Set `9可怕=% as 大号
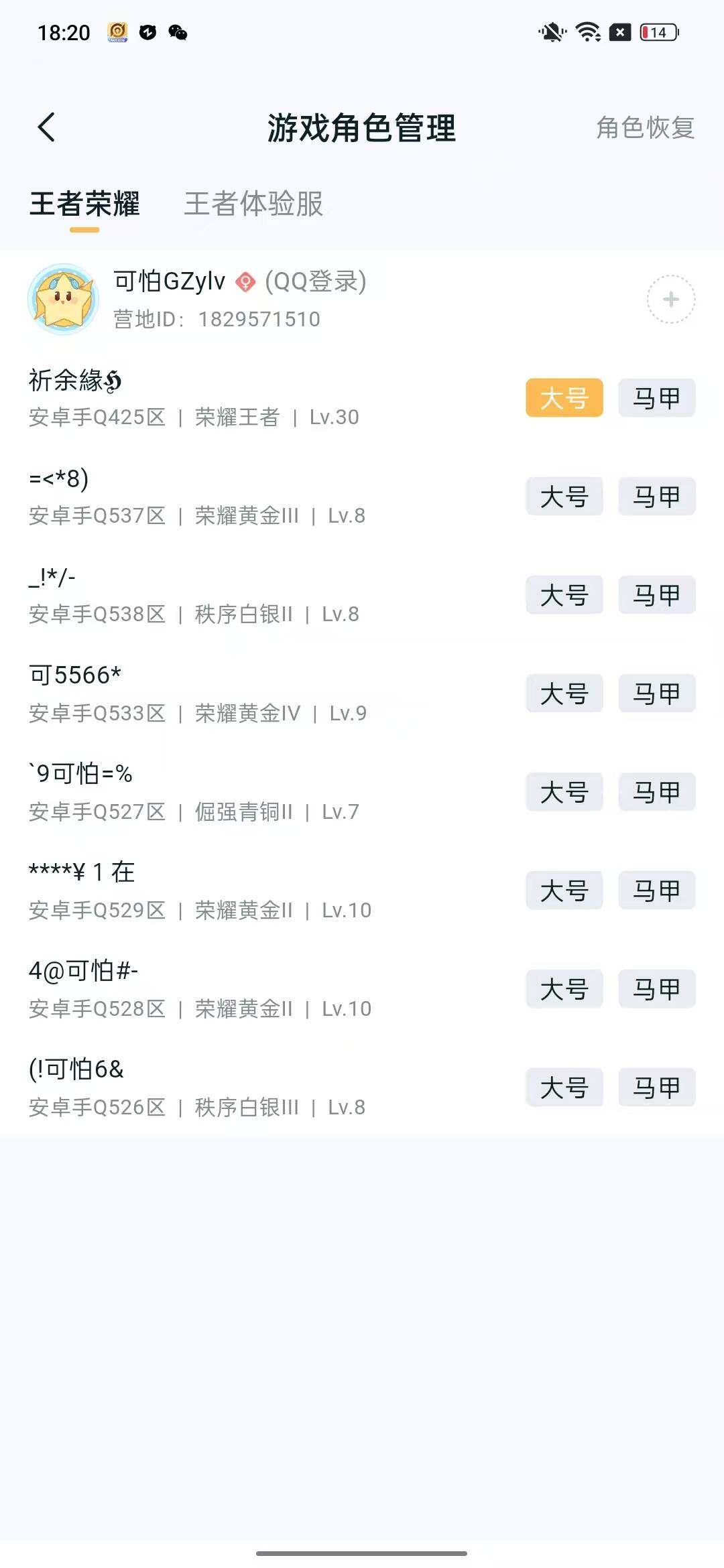 564,792
